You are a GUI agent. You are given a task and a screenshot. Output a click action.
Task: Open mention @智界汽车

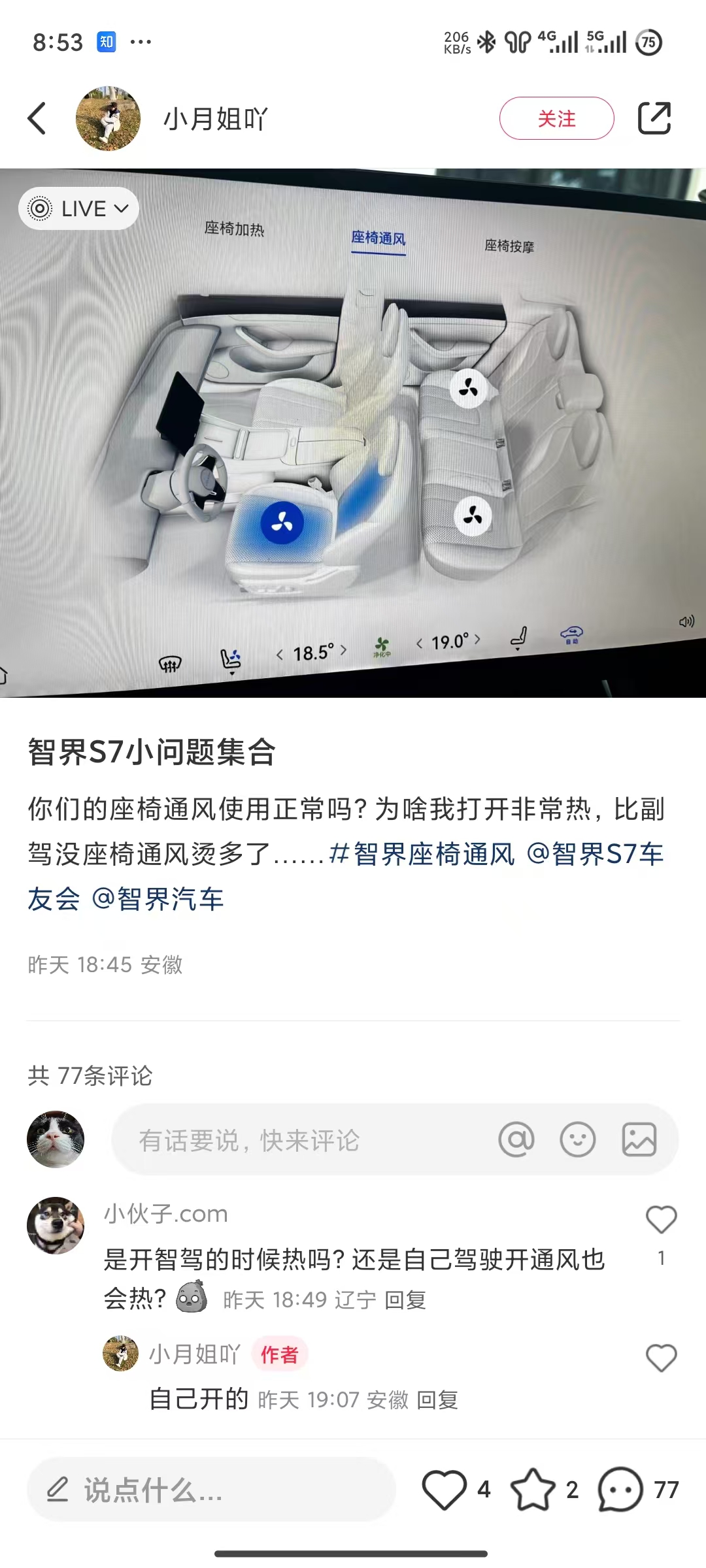click(x=158, y=900)
